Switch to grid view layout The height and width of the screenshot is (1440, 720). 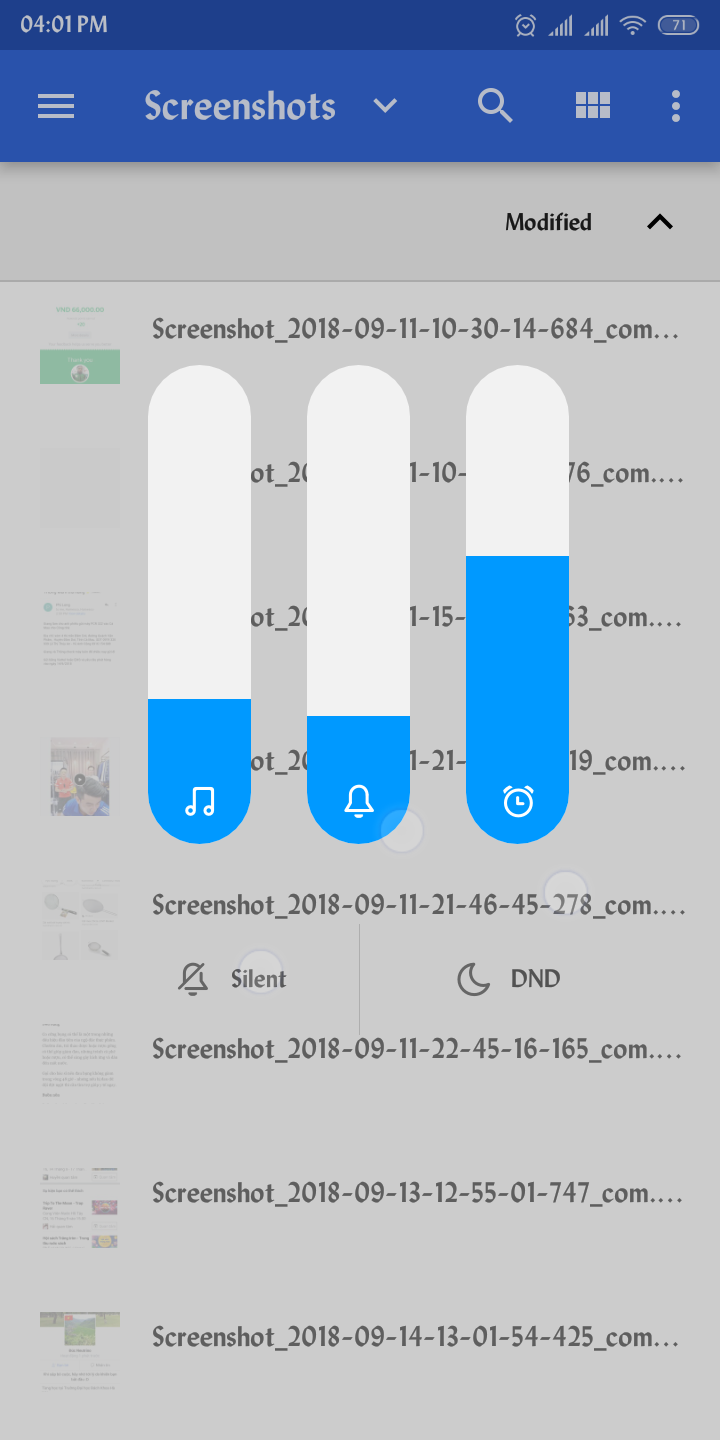coord(593,106)
